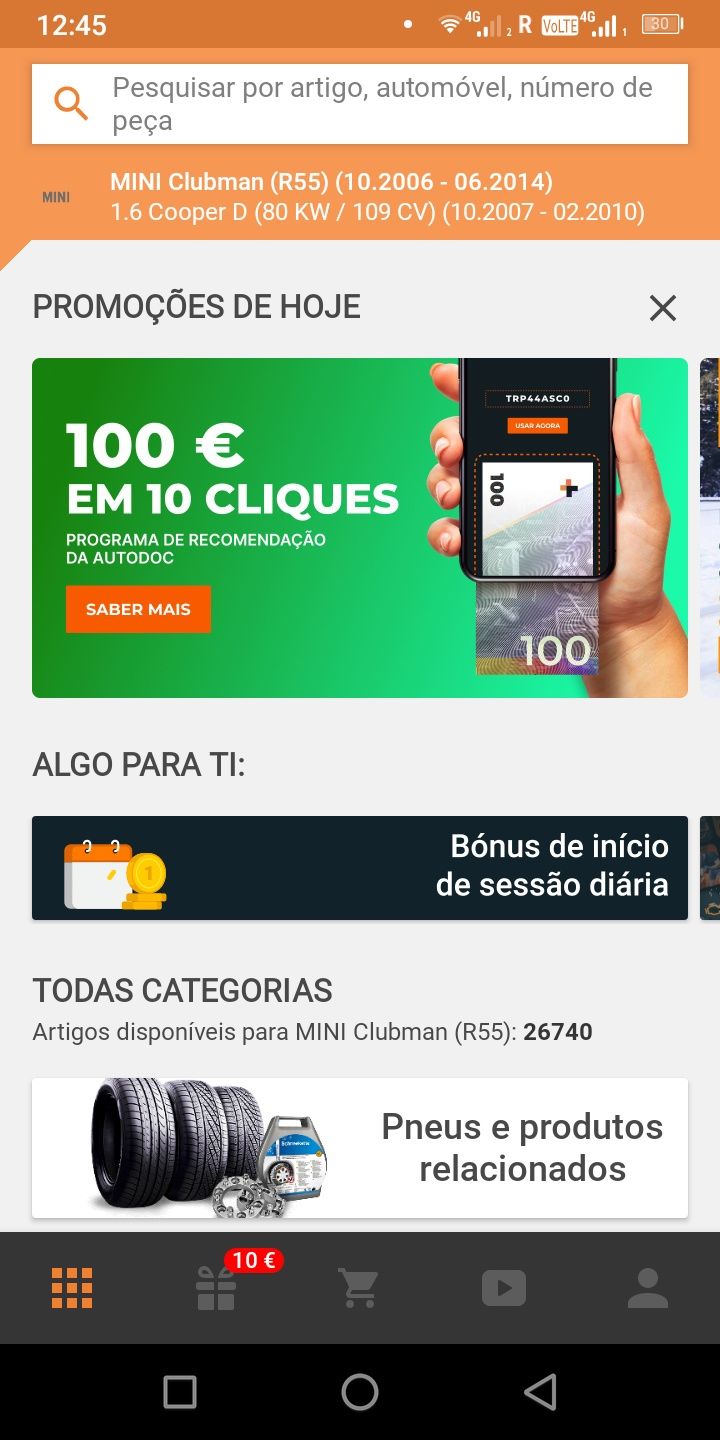Open the Bónus de início de sessão diária card

pos(360,867)
